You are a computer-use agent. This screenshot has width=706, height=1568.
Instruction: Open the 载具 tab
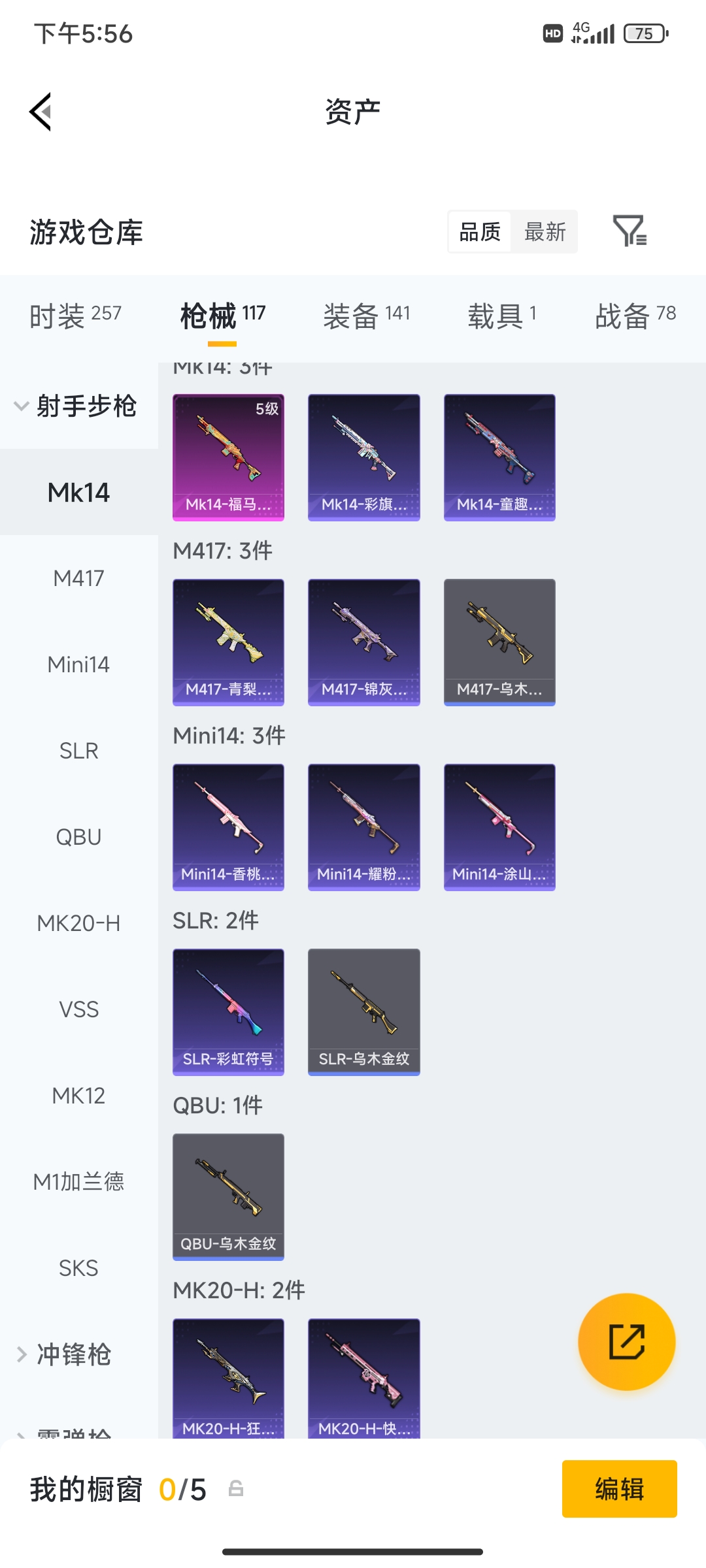[x=502, y=316]
